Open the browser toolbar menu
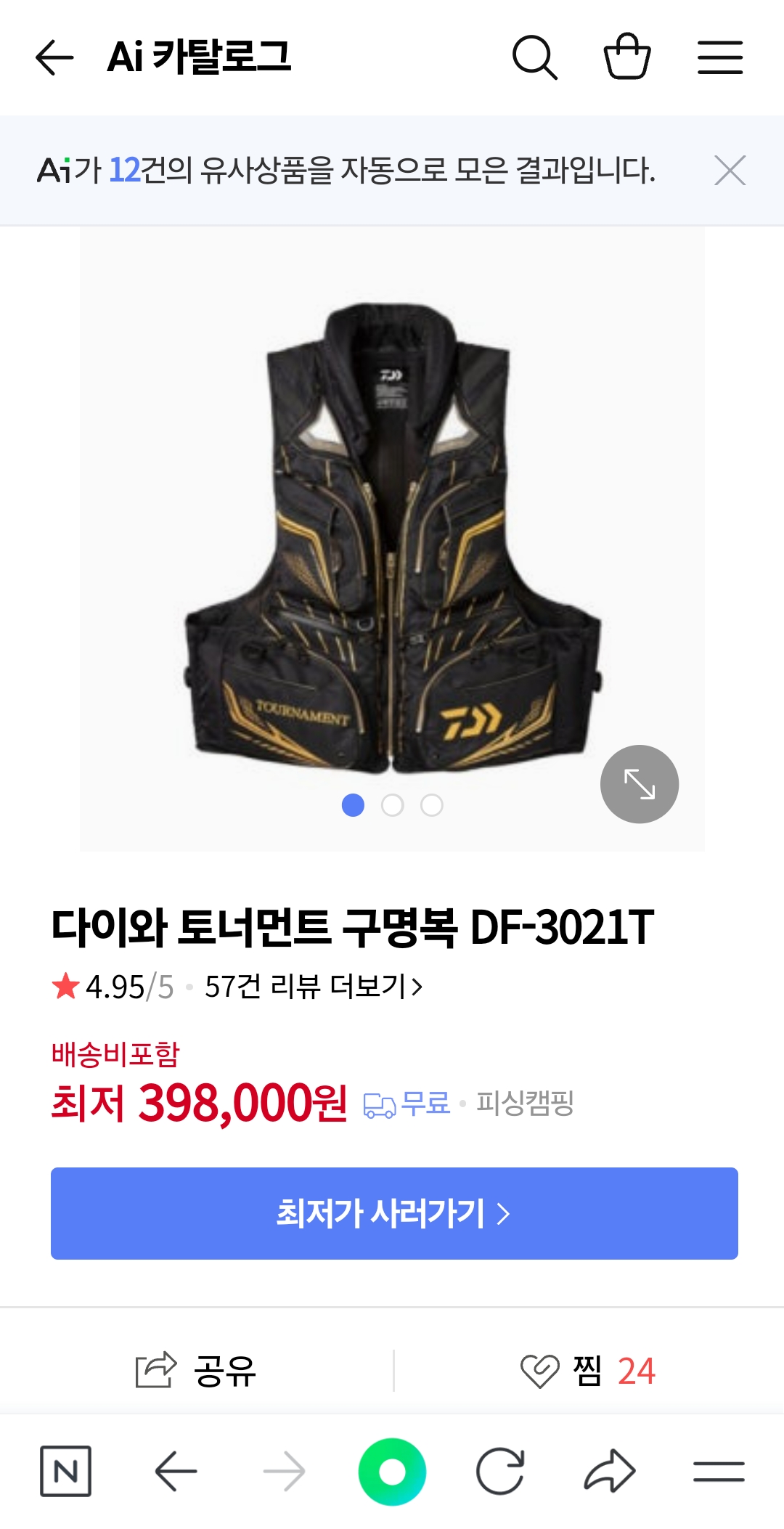This screenshot has height=1529, width=784. (x=719, y=1472)
